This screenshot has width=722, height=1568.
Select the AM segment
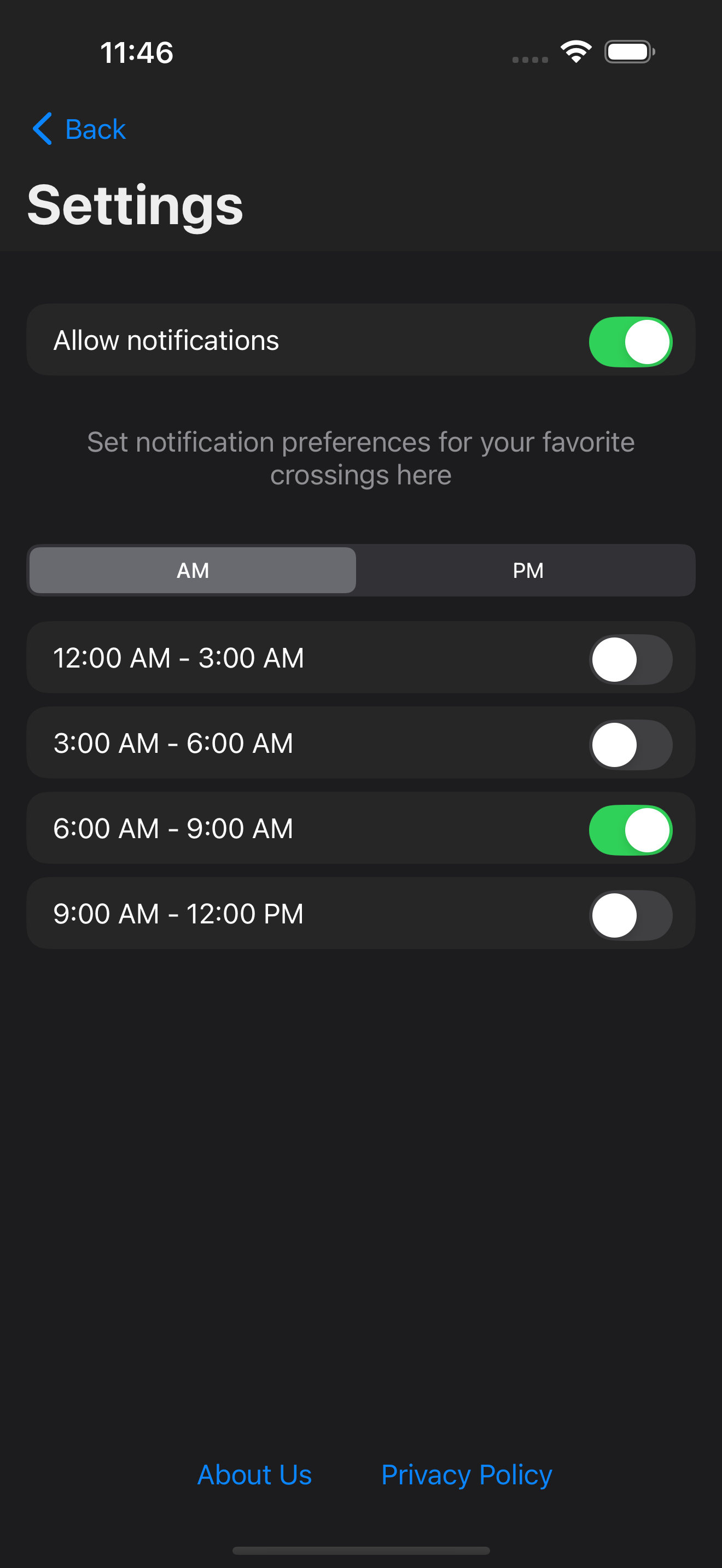click(x=193, y=570)
